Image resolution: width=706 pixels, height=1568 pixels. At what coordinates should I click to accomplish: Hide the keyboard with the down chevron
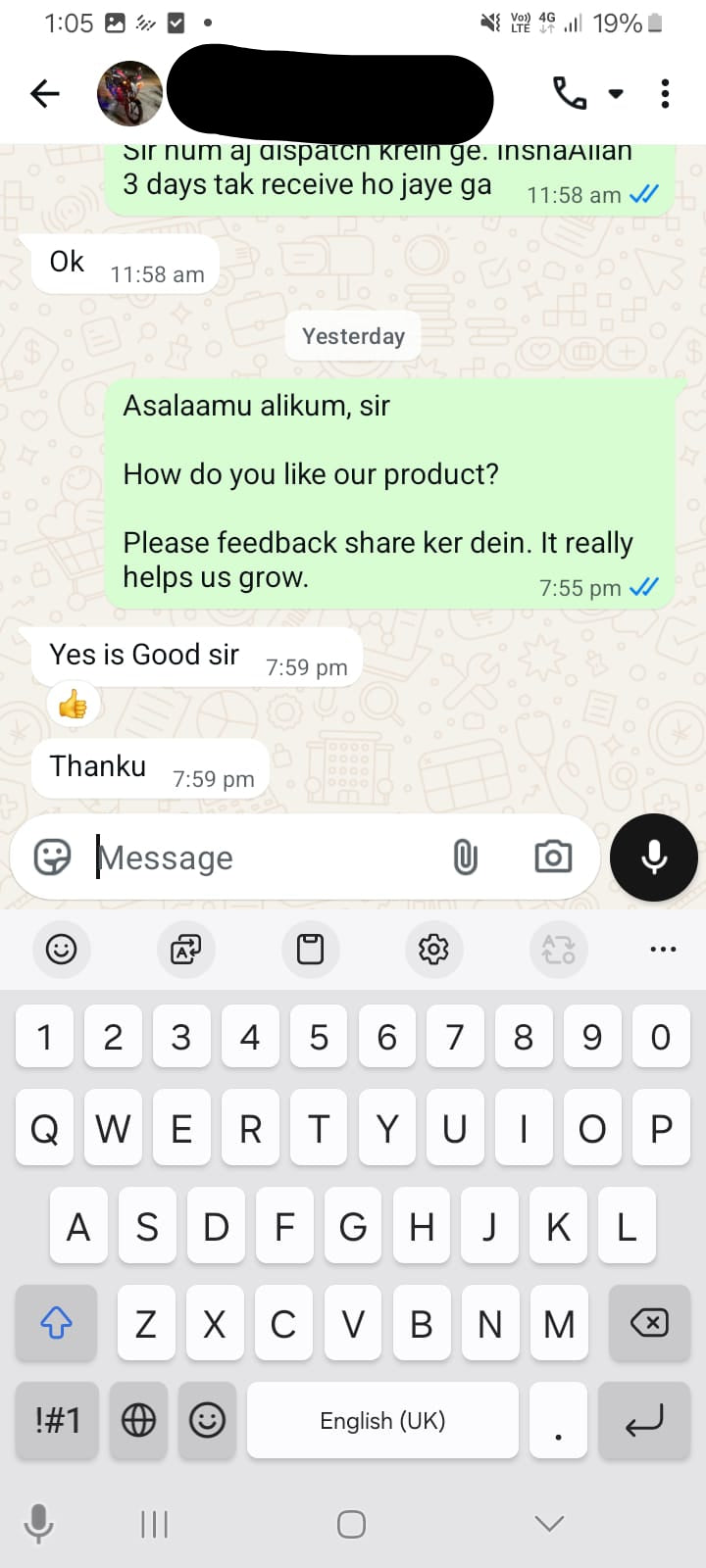coord(549,1523)
